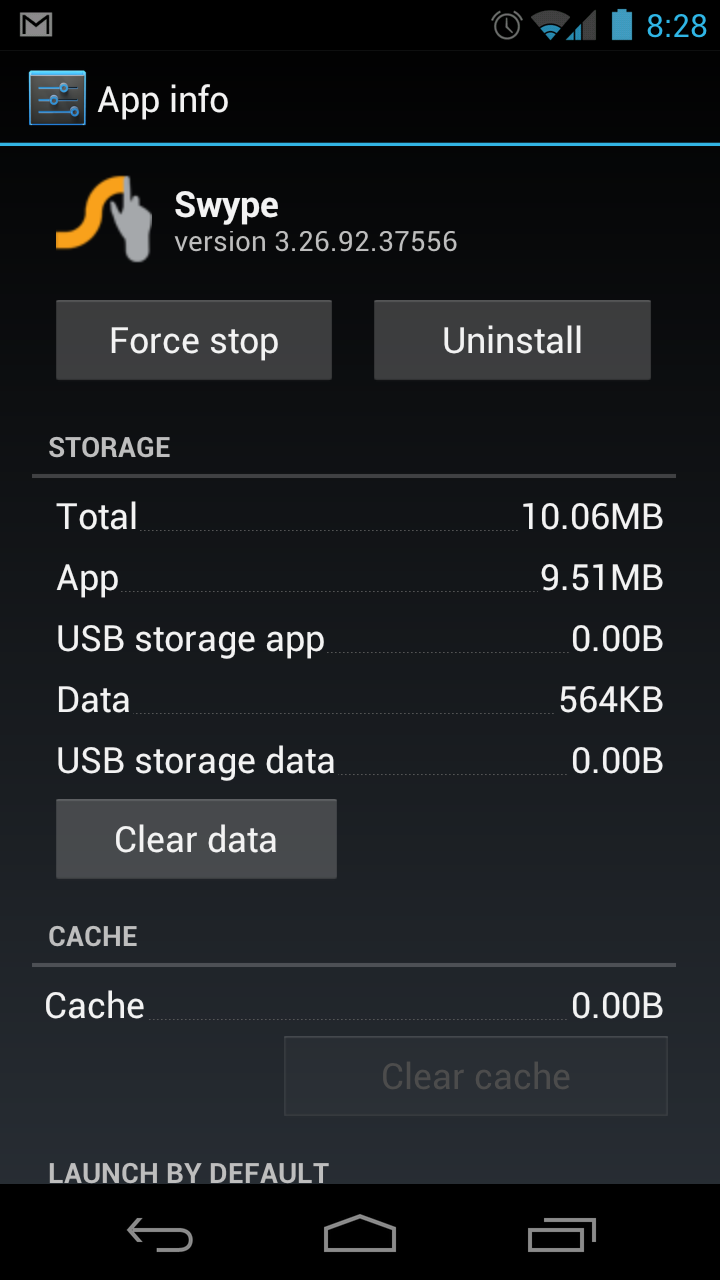Force stop the Swype app

pos(193,340)
